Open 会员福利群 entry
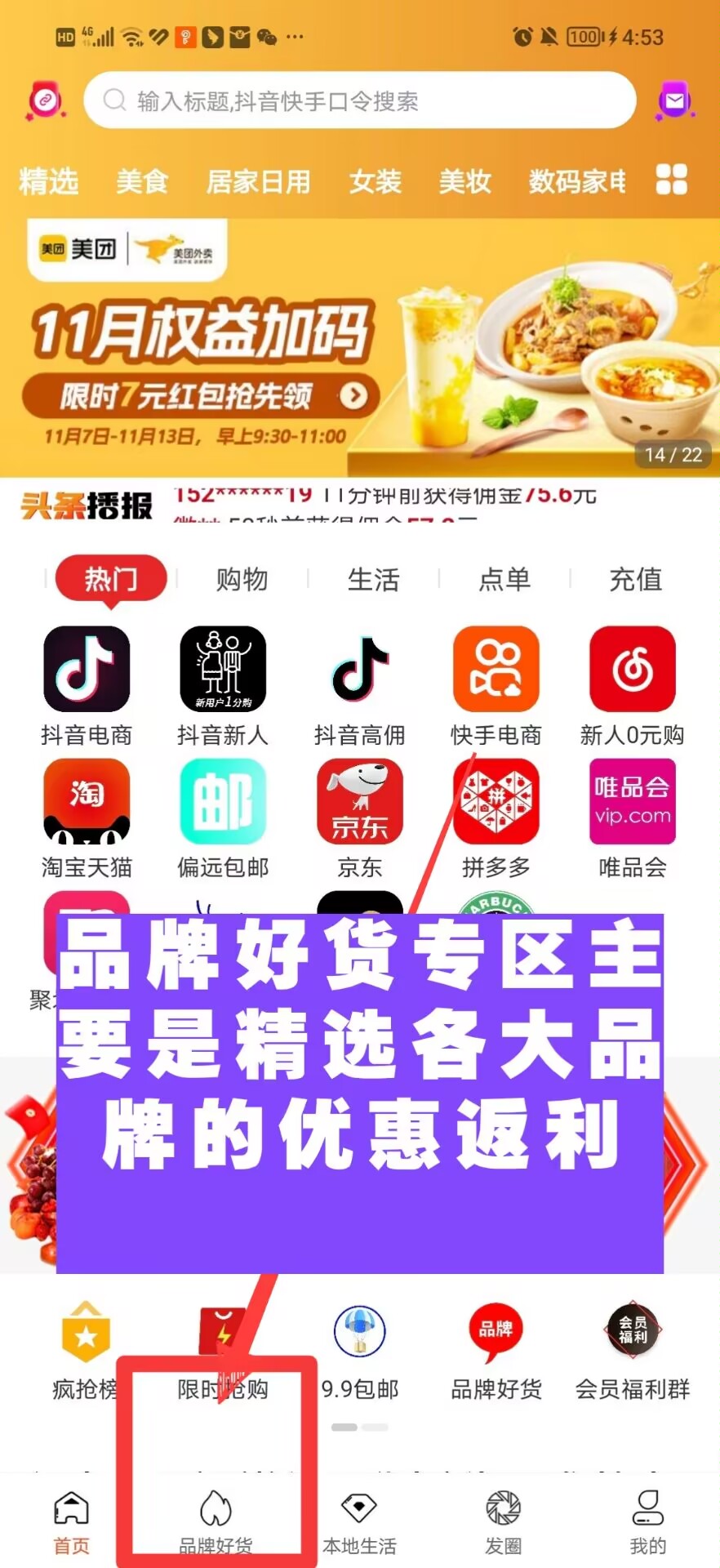Screen dimensions: 720x1568 pos(633,1347)
